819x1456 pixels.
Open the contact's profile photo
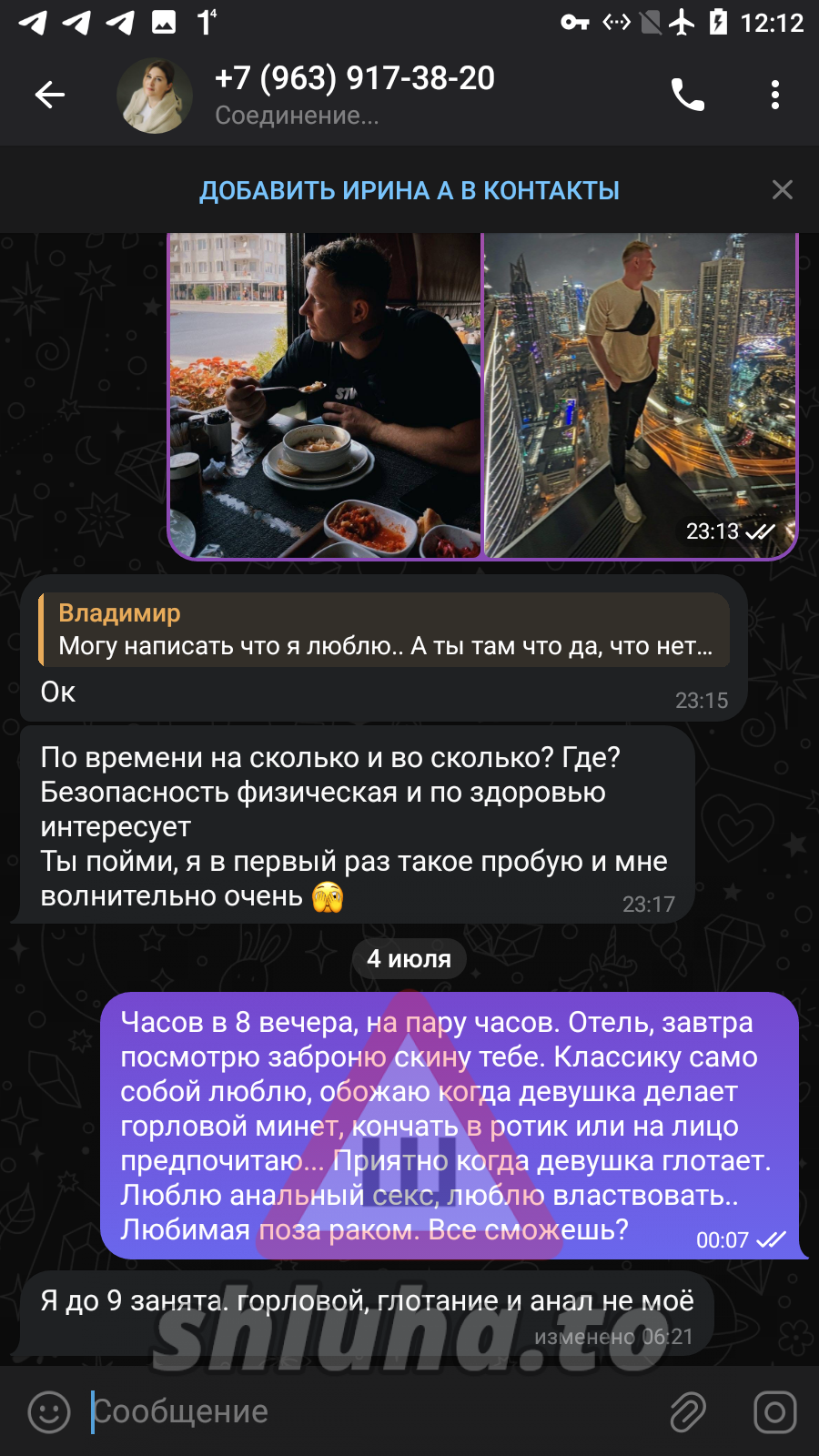155,96
